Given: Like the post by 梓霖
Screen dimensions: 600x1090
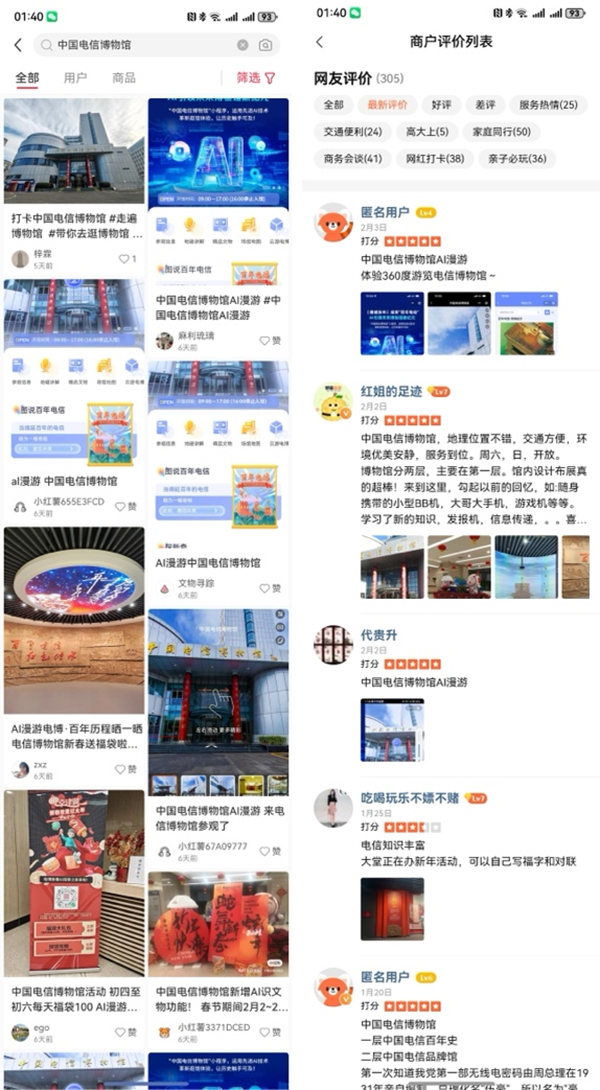Looking at the screenshot, I should pos(127,259).
